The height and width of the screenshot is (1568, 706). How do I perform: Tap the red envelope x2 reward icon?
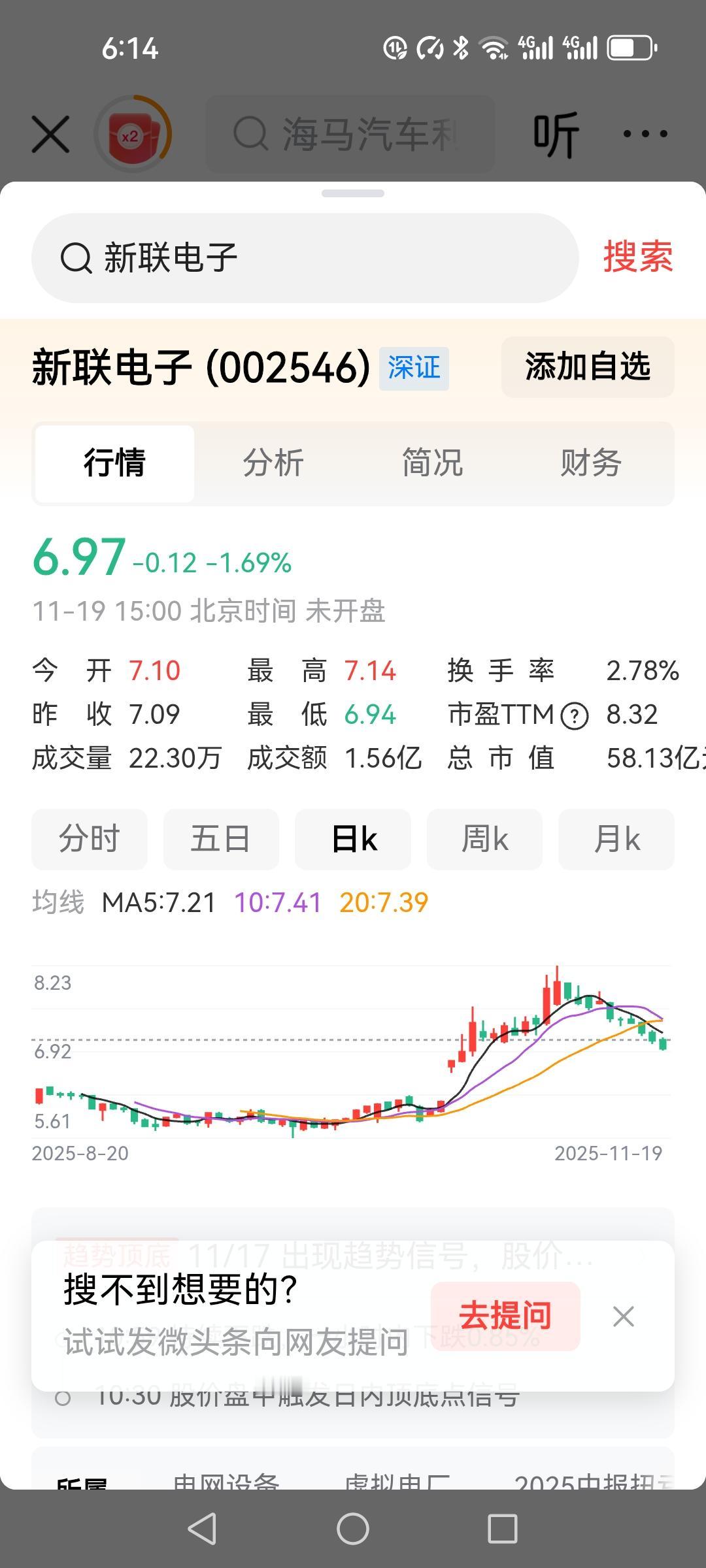coord(131,134)
